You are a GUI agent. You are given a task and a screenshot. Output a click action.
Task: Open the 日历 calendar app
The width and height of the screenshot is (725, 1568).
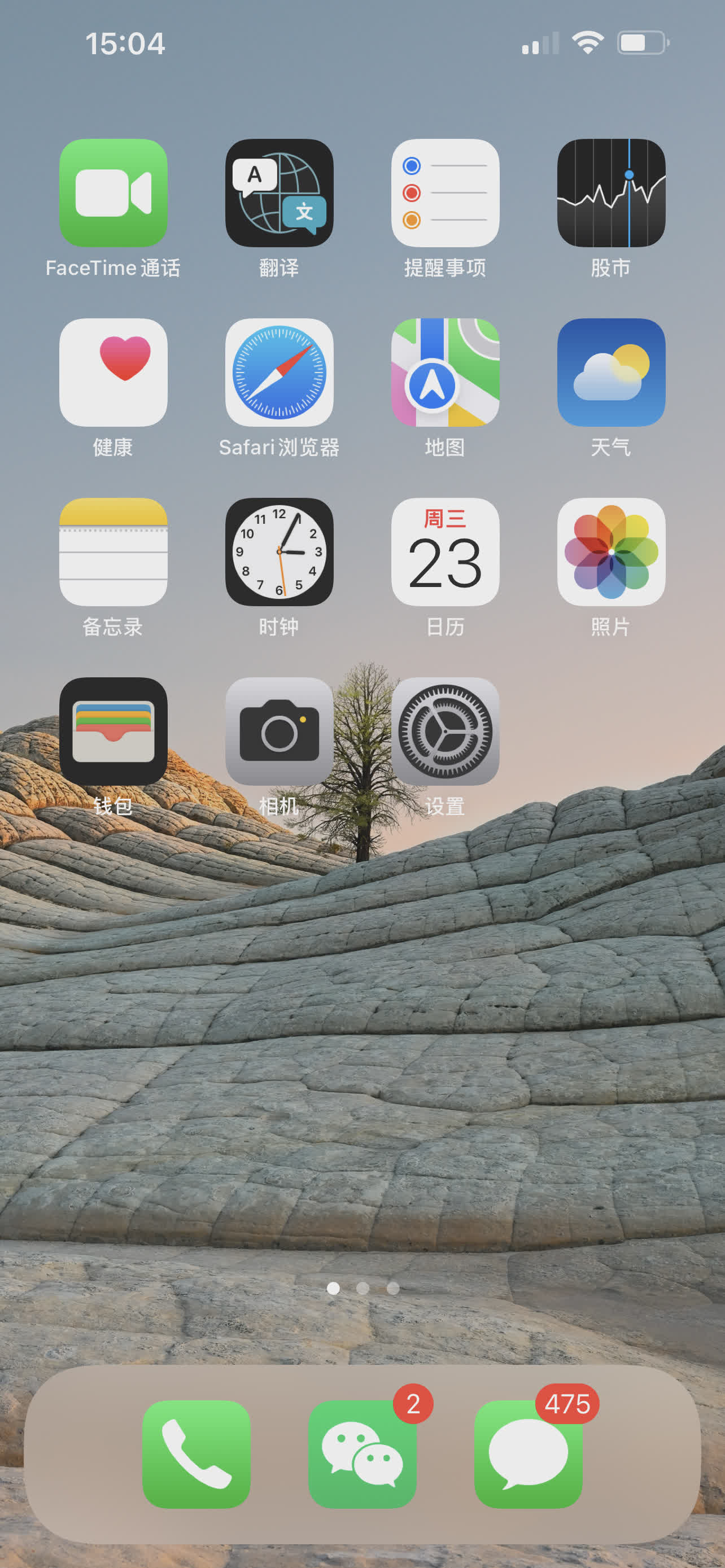[x=445, y=551]
